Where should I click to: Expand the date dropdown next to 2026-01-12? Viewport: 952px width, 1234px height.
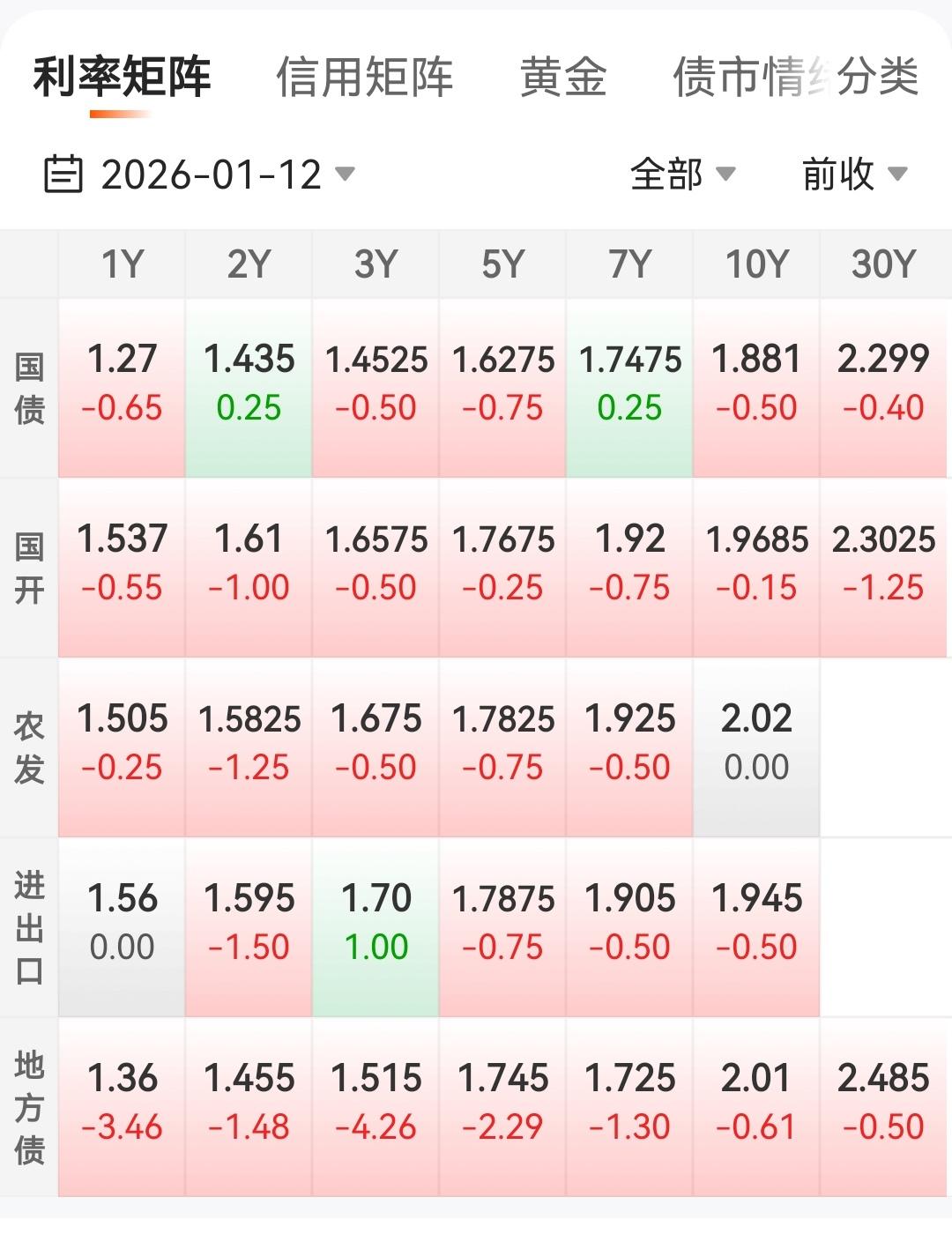click(x=345, y=175)
